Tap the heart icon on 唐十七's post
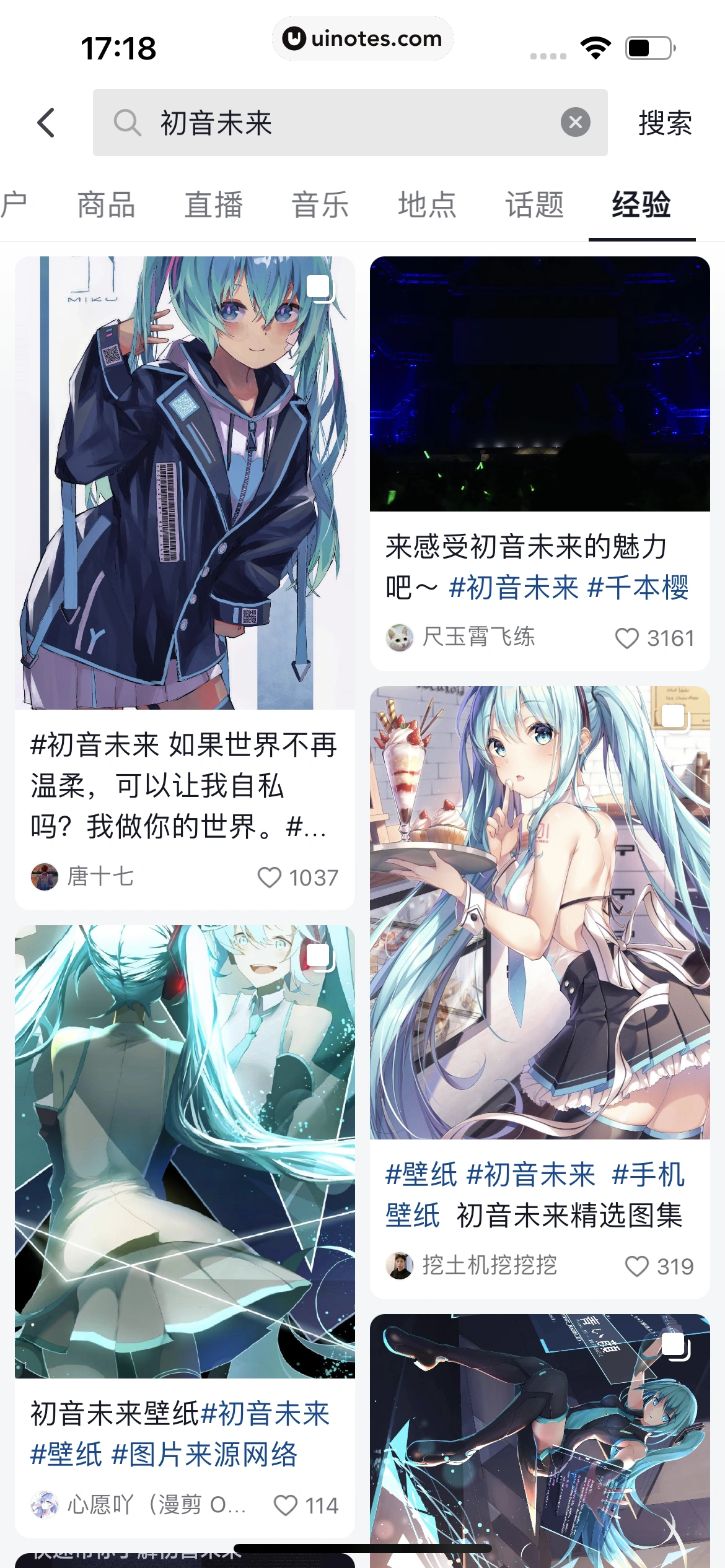Image resolution: width=725 pixels, height=1568 pixels. click(271, 876)
